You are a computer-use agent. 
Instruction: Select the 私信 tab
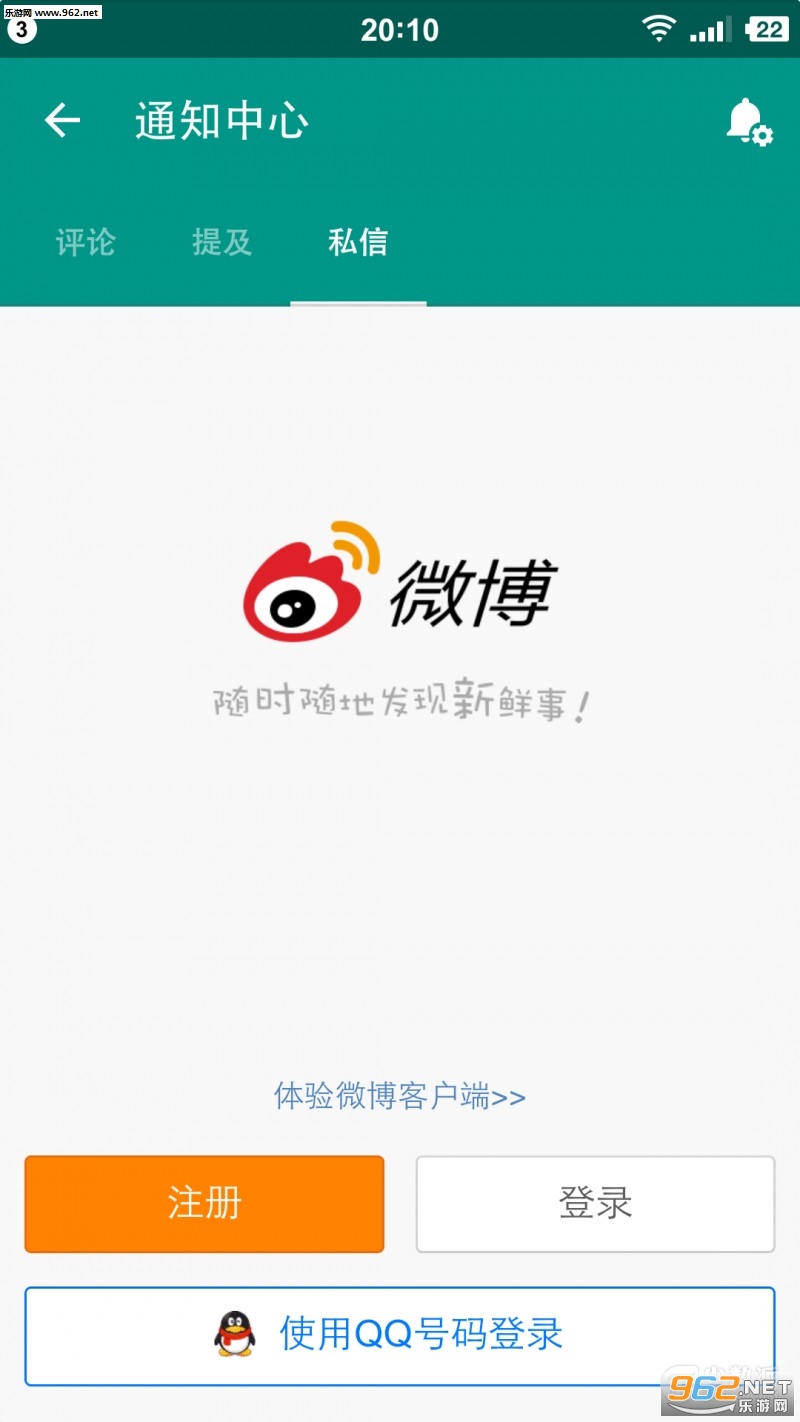click(358, 242)
